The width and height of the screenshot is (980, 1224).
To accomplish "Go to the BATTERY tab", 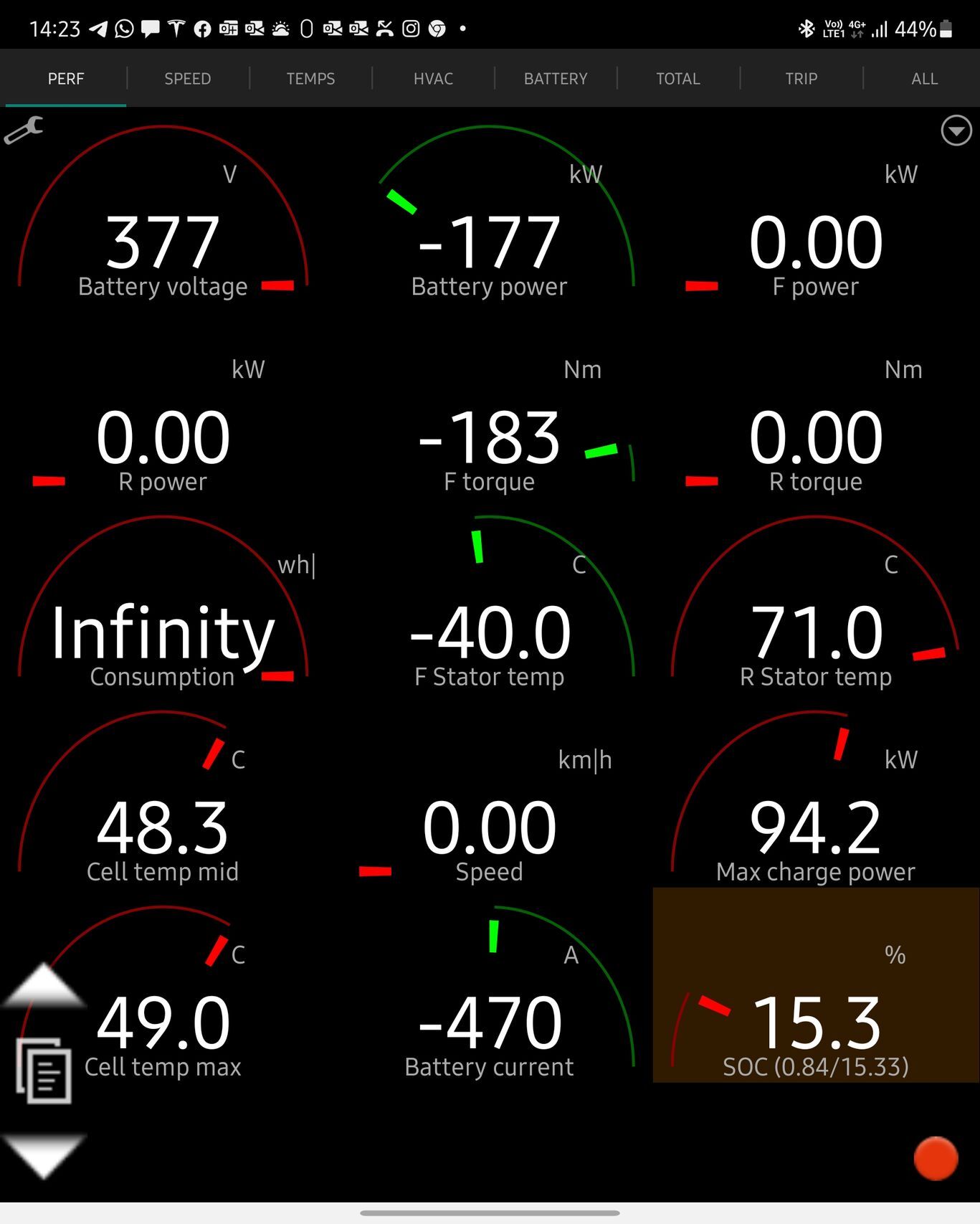I will tap(556, 79).
